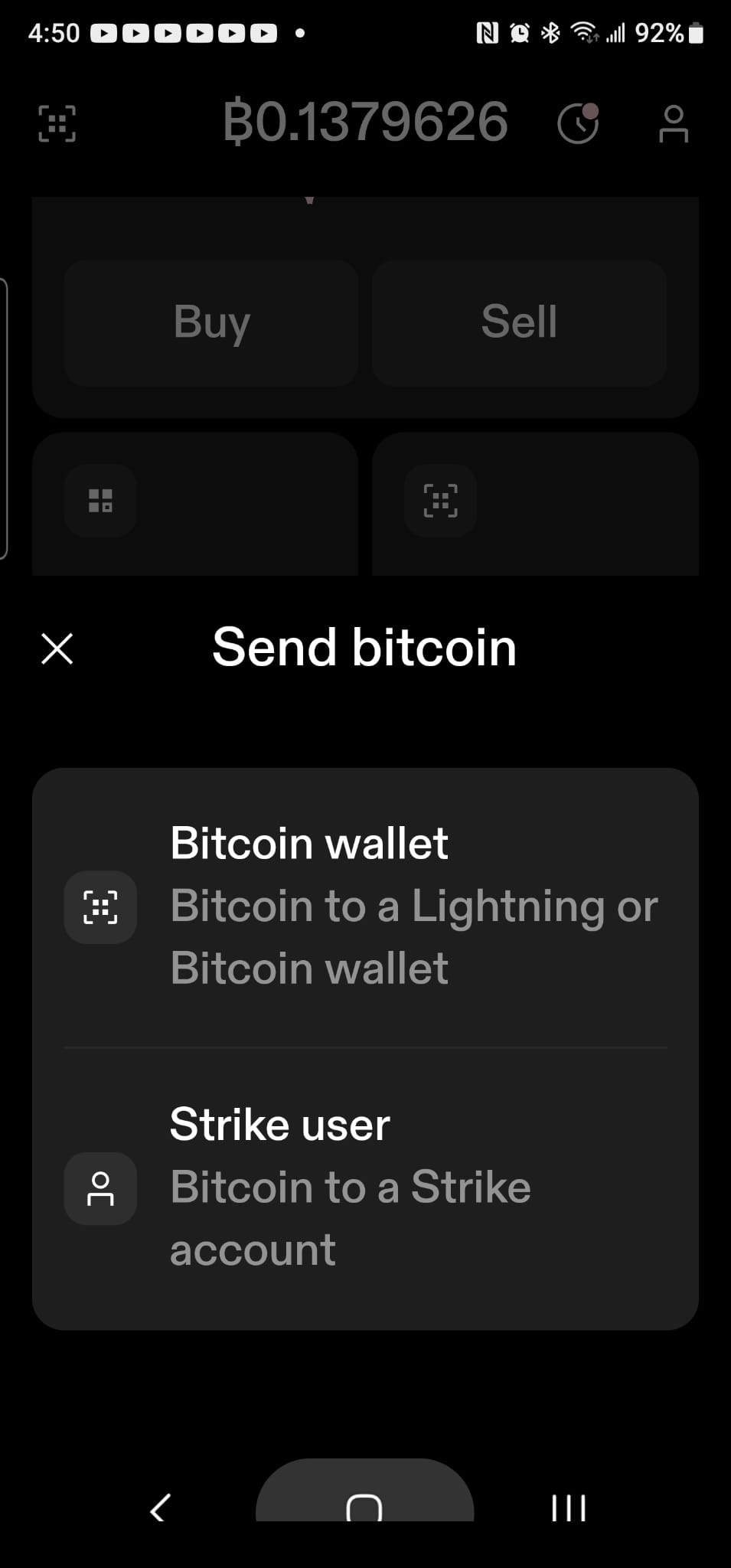
Task: Select the Bitcoin wallet QR icon
Action: point(100,906)
